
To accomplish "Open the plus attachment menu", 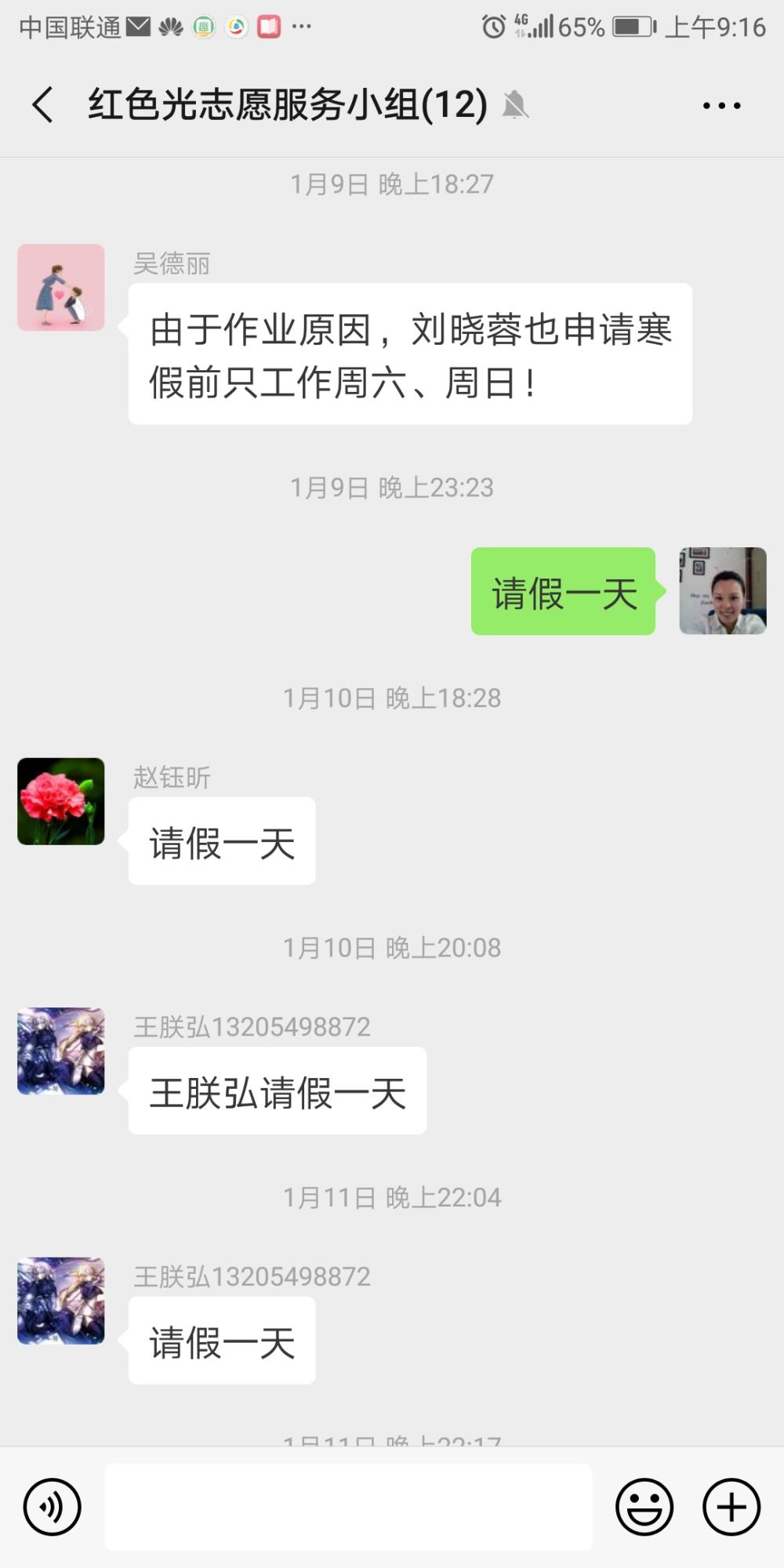I will [x=731, y=1507].
